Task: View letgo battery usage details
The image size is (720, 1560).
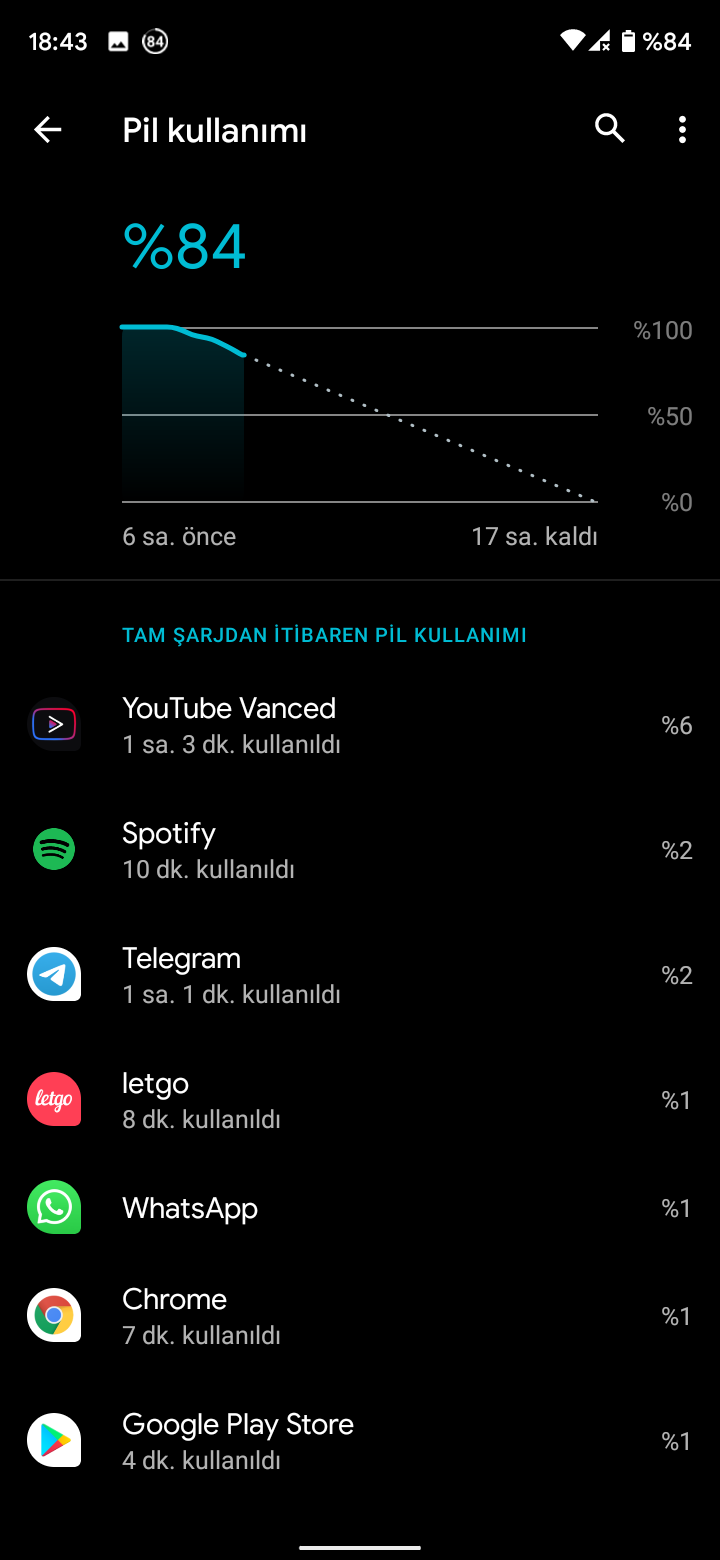Action: click(x=360, y=1100)
